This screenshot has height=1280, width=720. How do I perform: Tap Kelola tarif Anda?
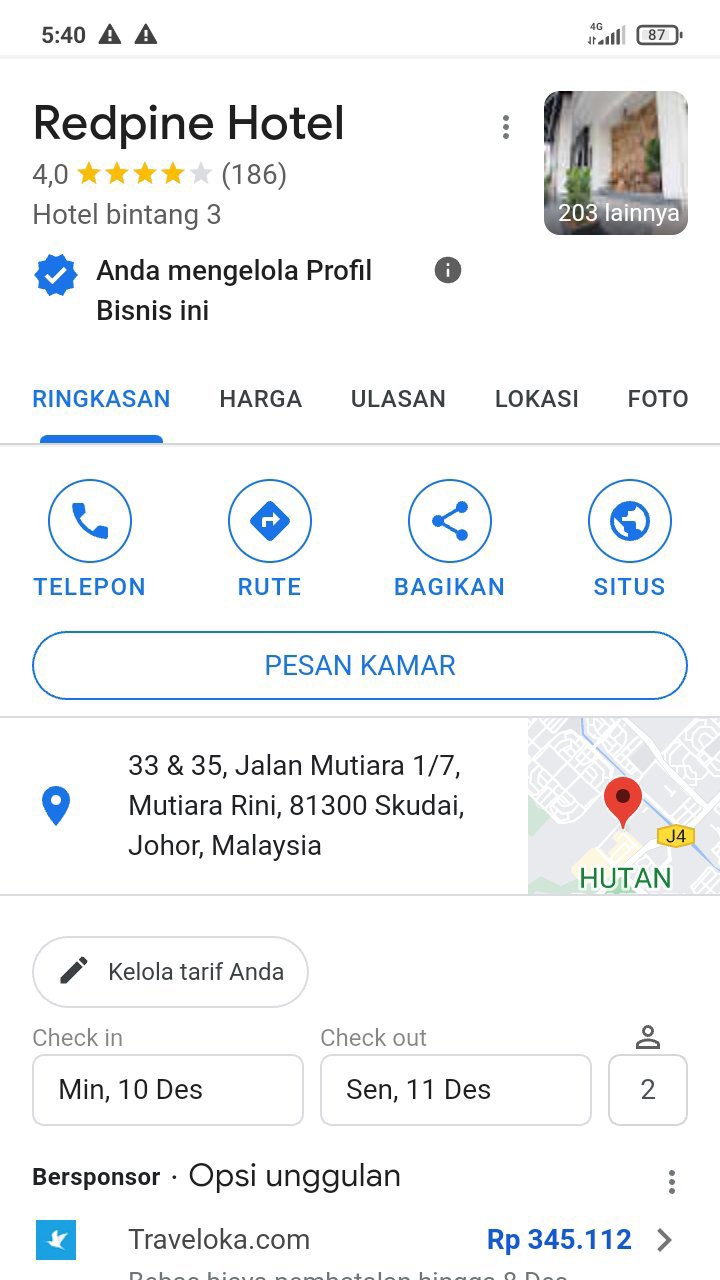point(170,971)
